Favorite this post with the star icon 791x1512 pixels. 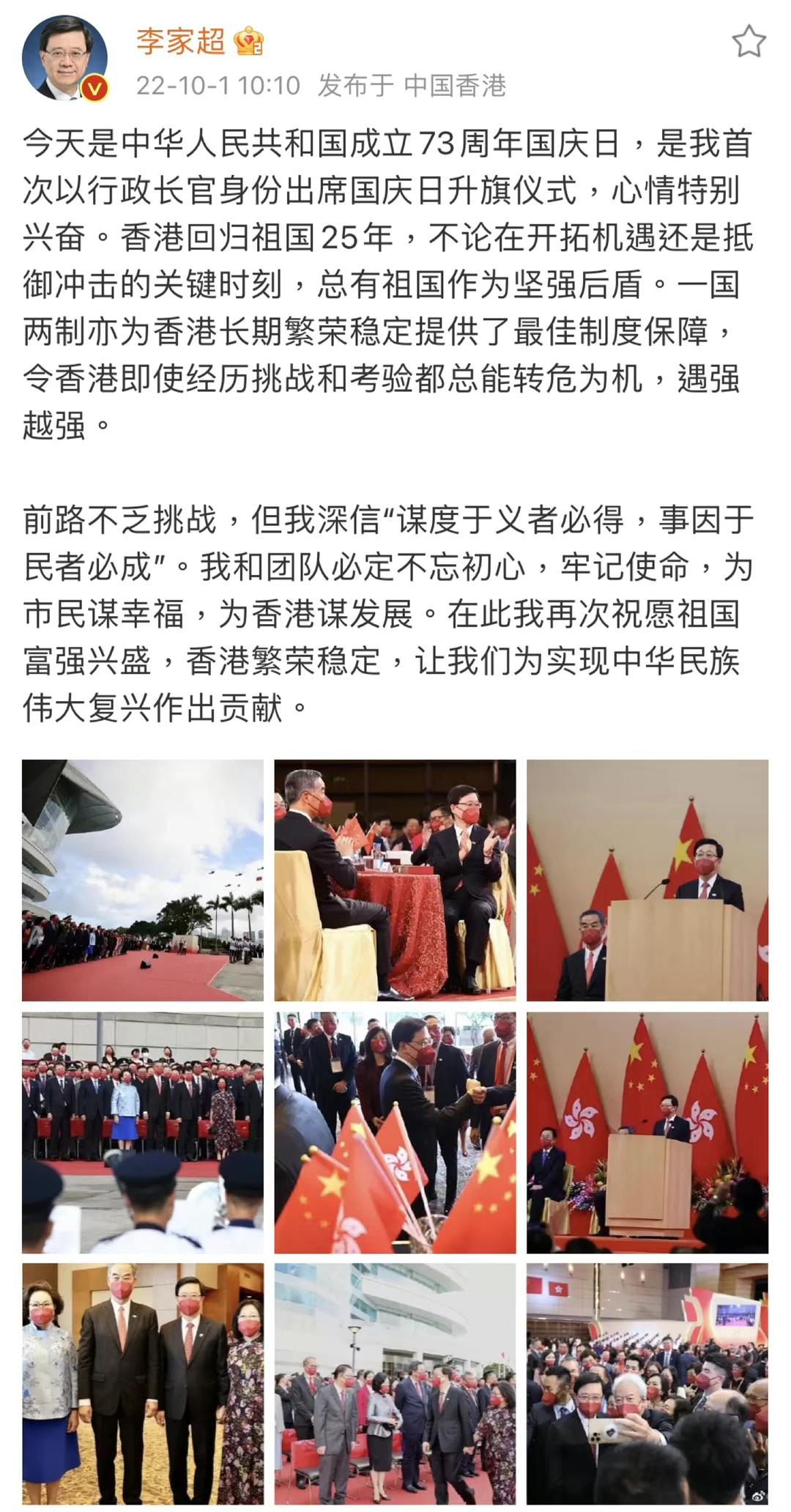[x=749, y=42]
